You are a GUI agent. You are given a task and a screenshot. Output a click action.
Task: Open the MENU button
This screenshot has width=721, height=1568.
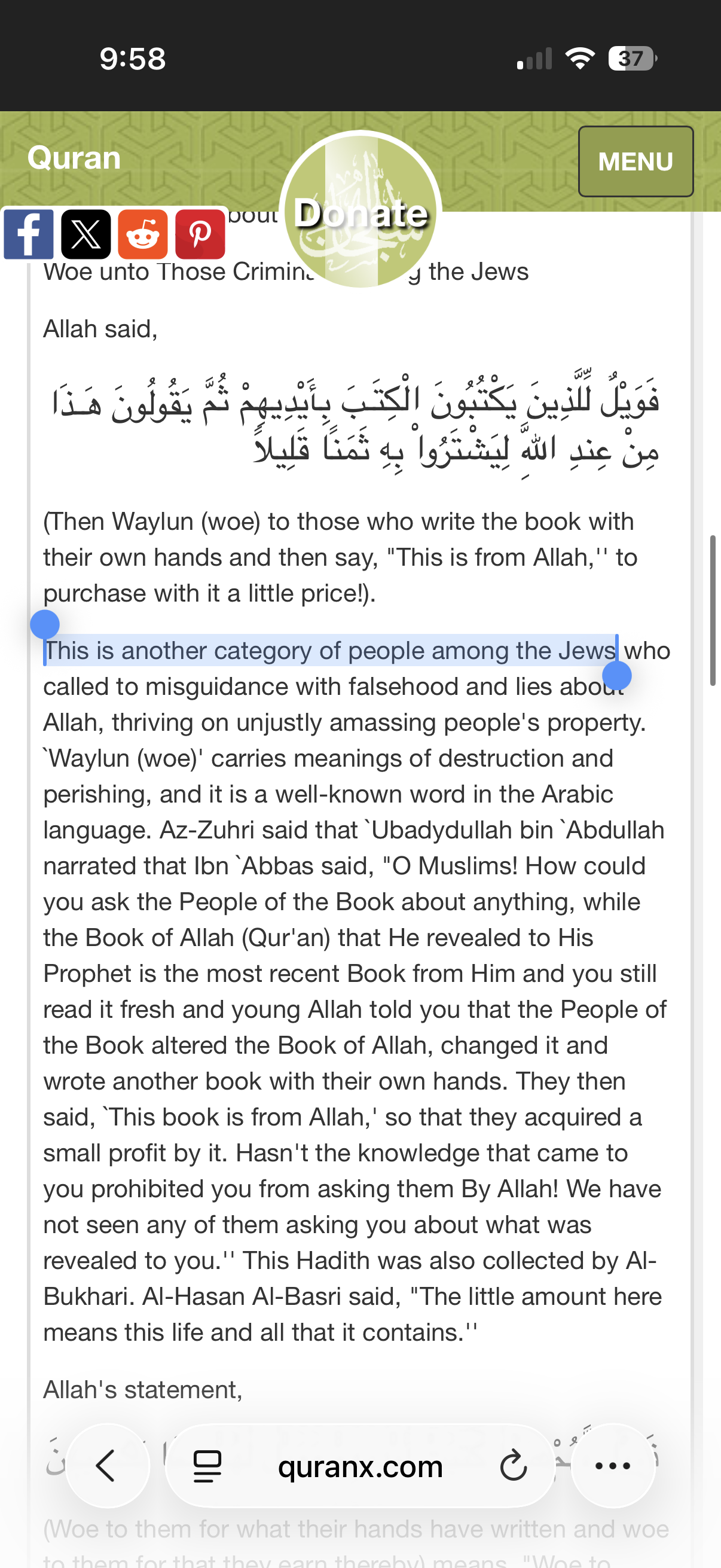click(x=636, y=161)
